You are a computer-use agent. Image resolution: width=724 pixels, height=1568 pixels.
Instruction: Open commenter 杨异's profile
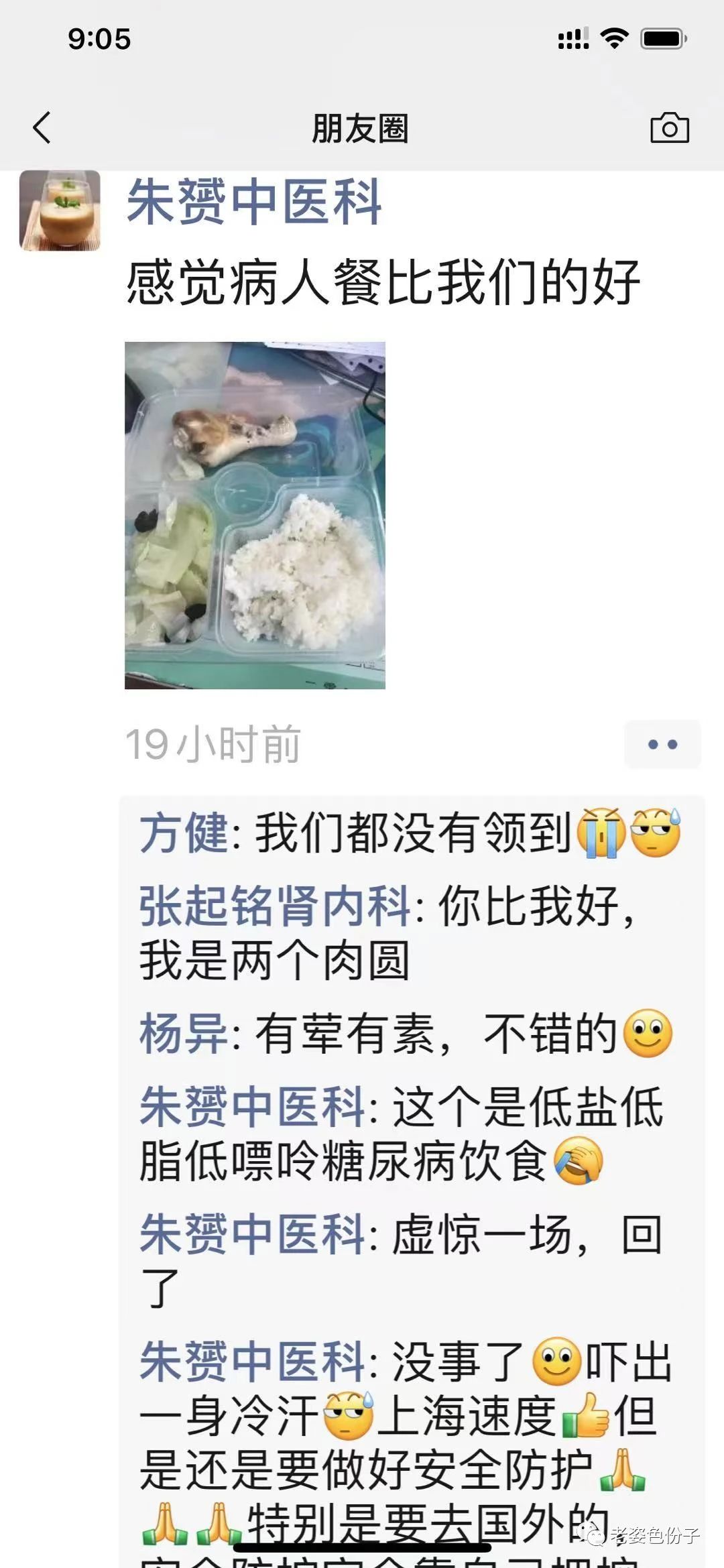coord(183,1034)
